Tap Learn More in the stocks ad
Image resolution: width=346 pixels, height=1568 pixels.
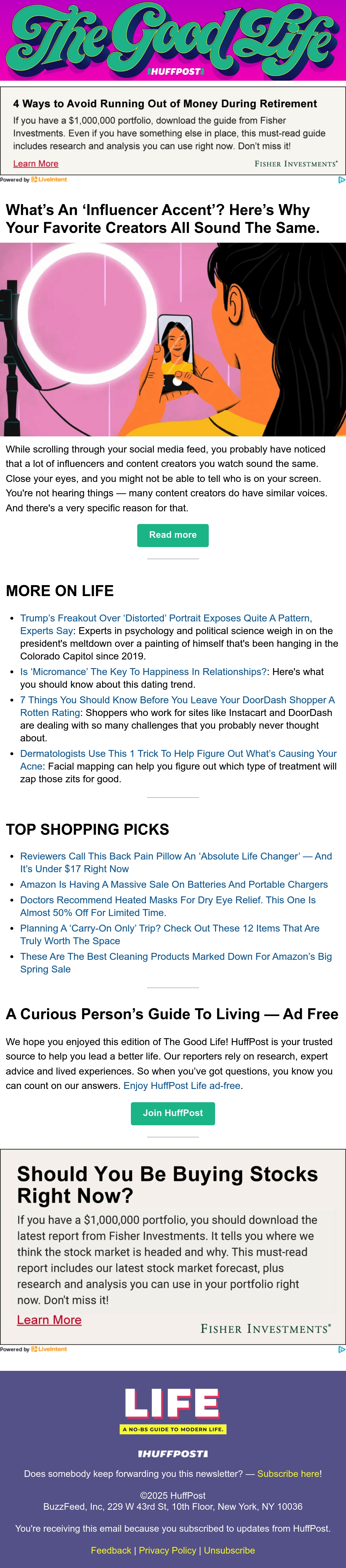point(49,1320)
